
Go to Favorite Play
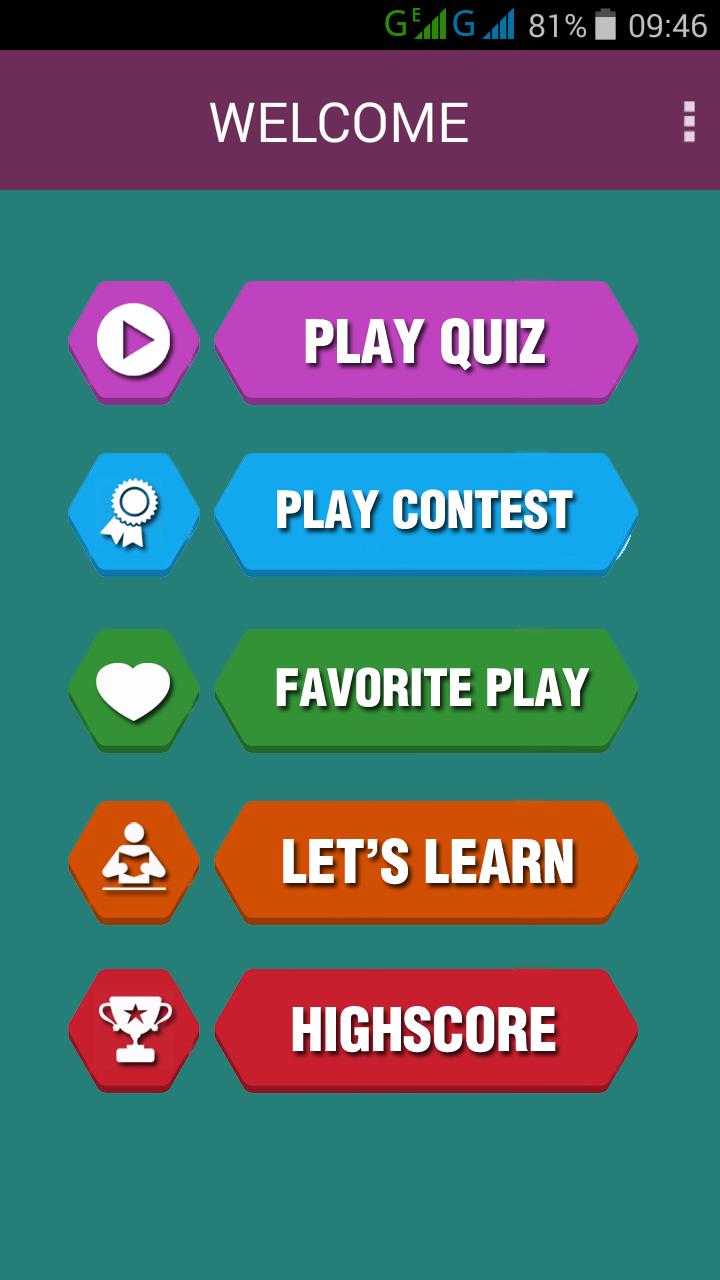[426, 688]
